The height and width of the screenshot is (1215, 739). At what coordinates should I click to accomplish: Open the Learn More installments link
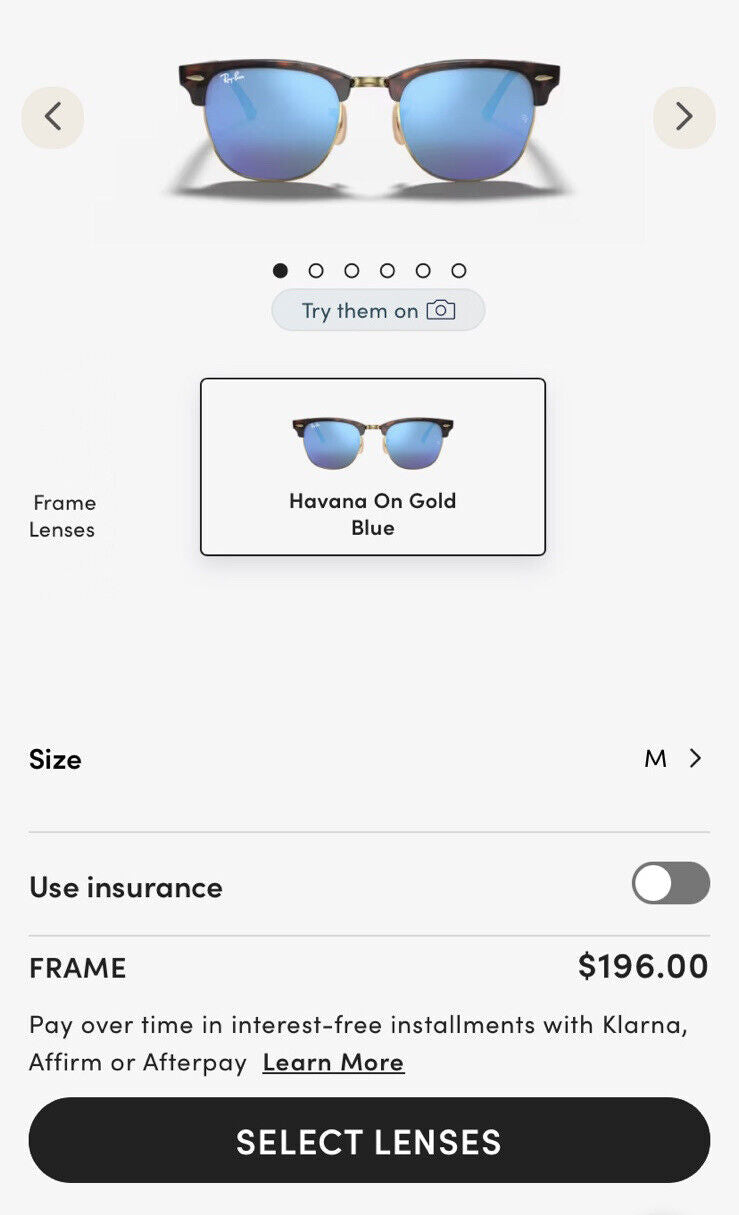coord(333,1062)
